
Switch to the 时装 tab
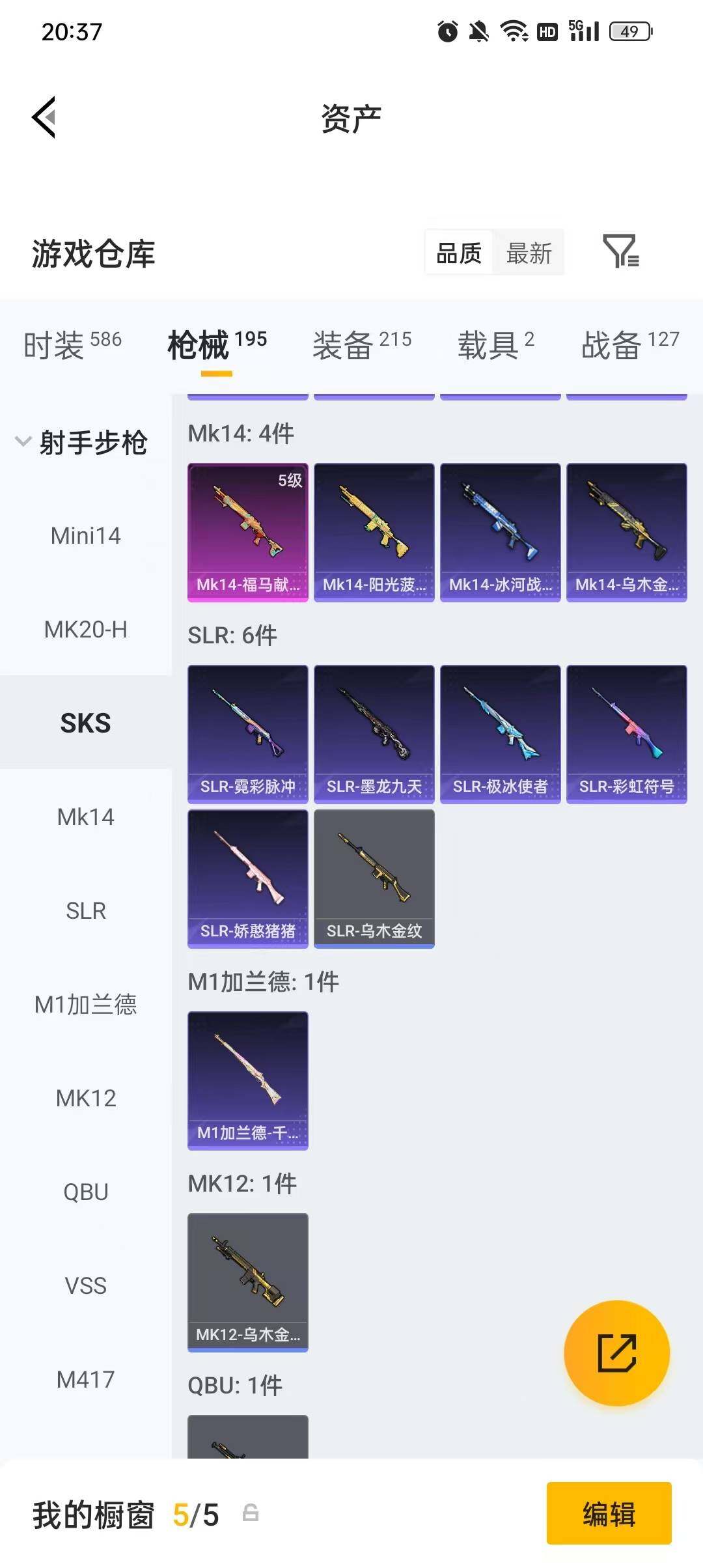pos(72,344)
